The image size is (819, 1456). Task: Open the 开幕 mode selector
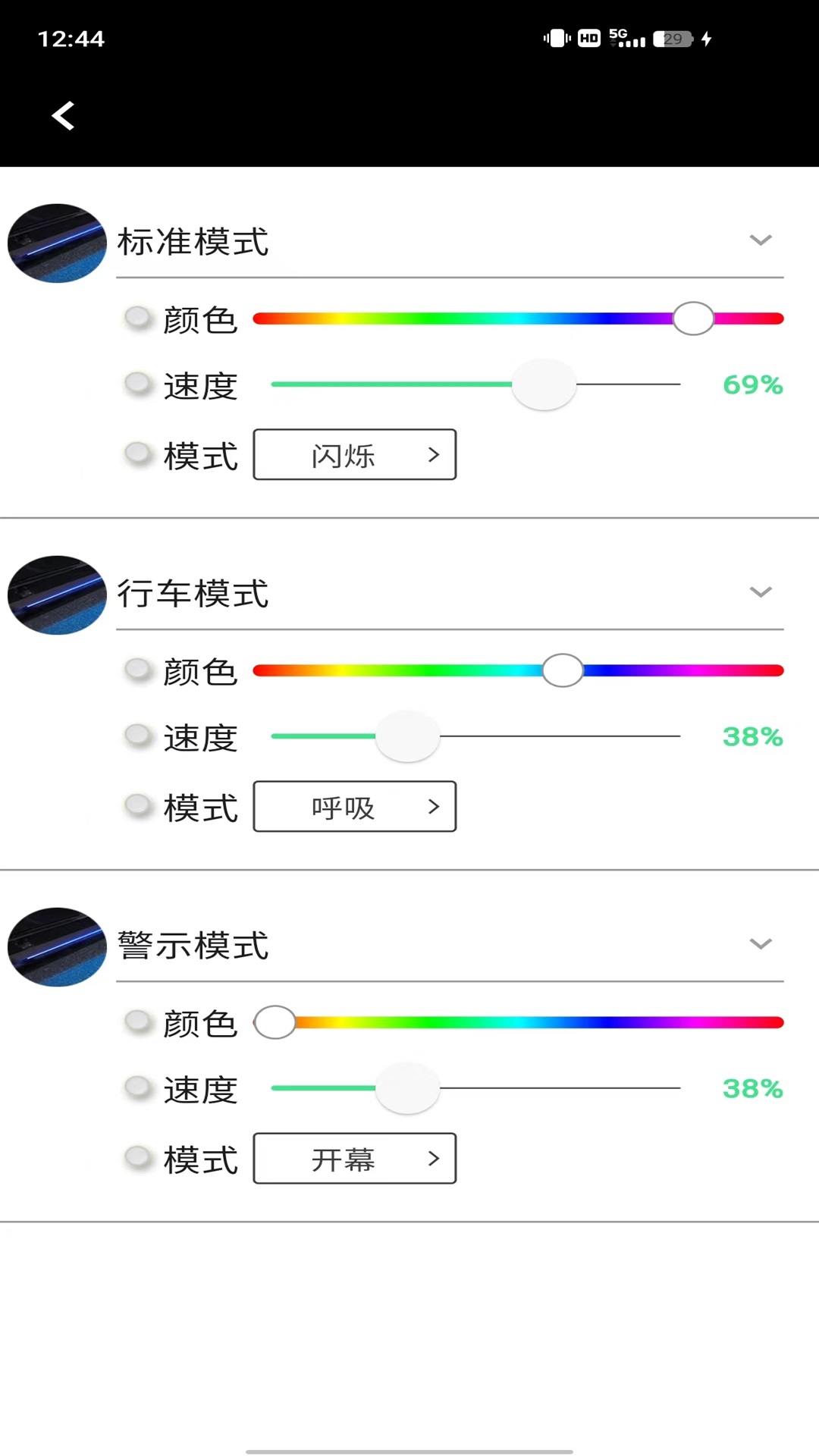[x=354, y=1159]
